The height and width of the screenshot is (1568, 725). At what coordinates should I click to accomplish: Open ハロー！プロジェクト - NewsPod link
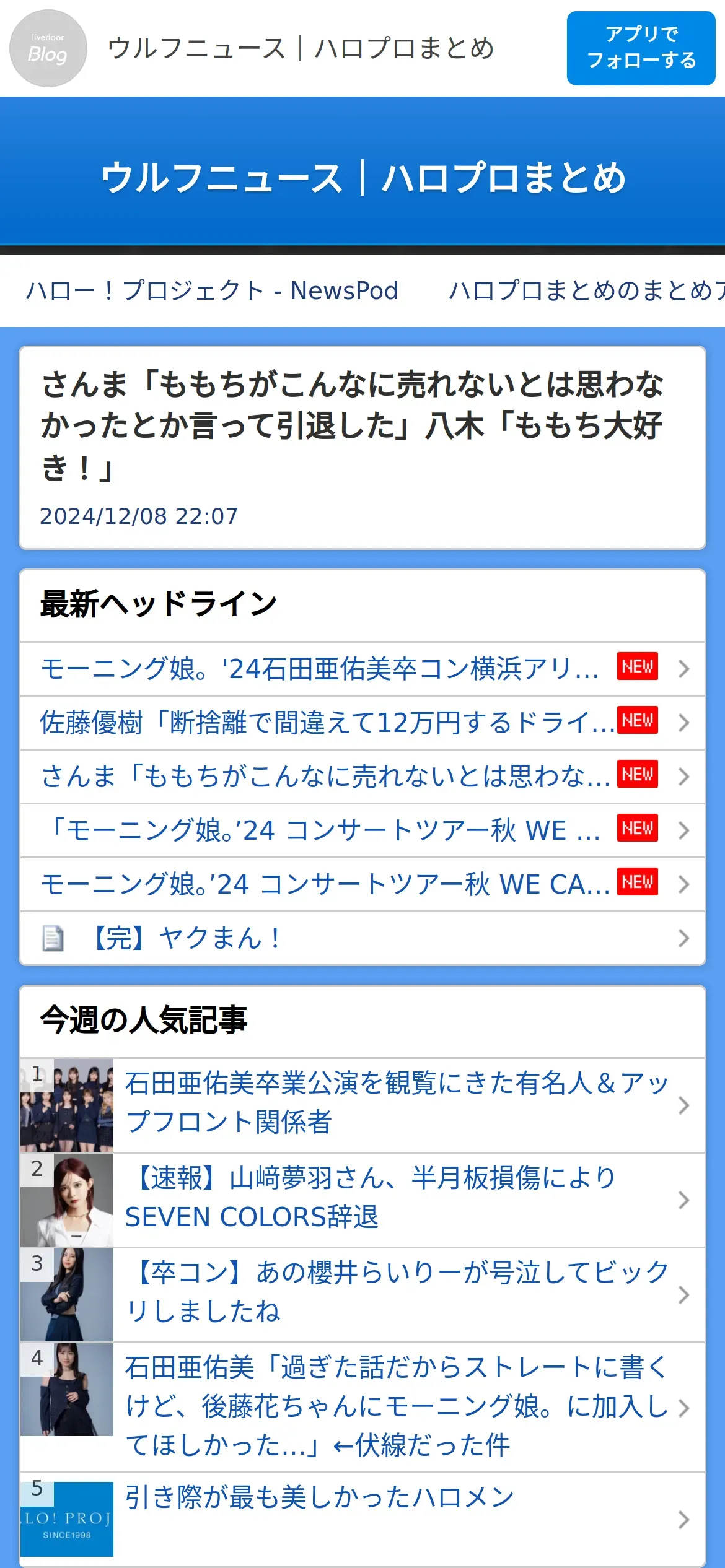[x=212, y=290]
